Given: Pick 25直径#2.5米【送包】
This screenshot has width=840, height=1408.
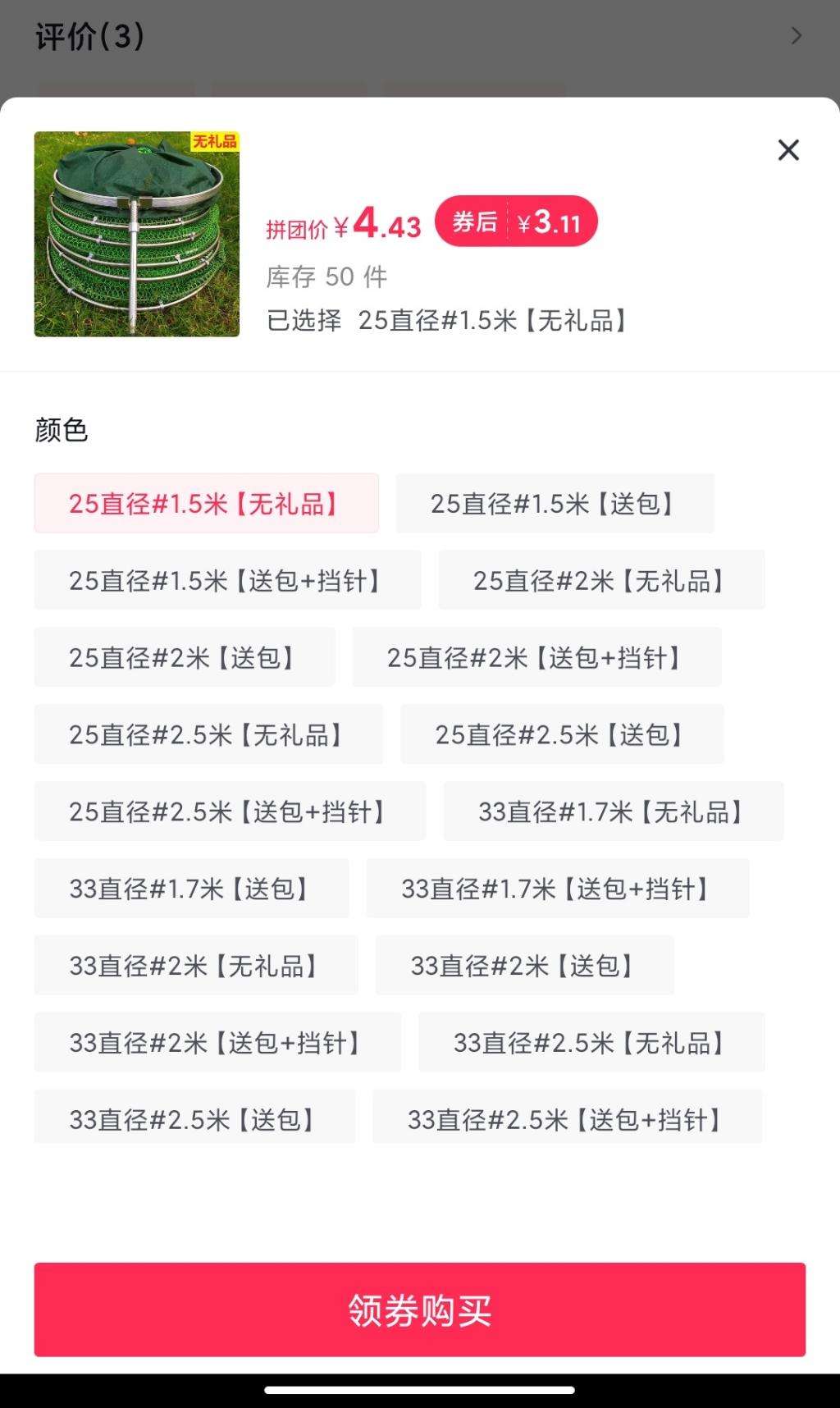Looking at the screenshot, I should tap(562, 735).
